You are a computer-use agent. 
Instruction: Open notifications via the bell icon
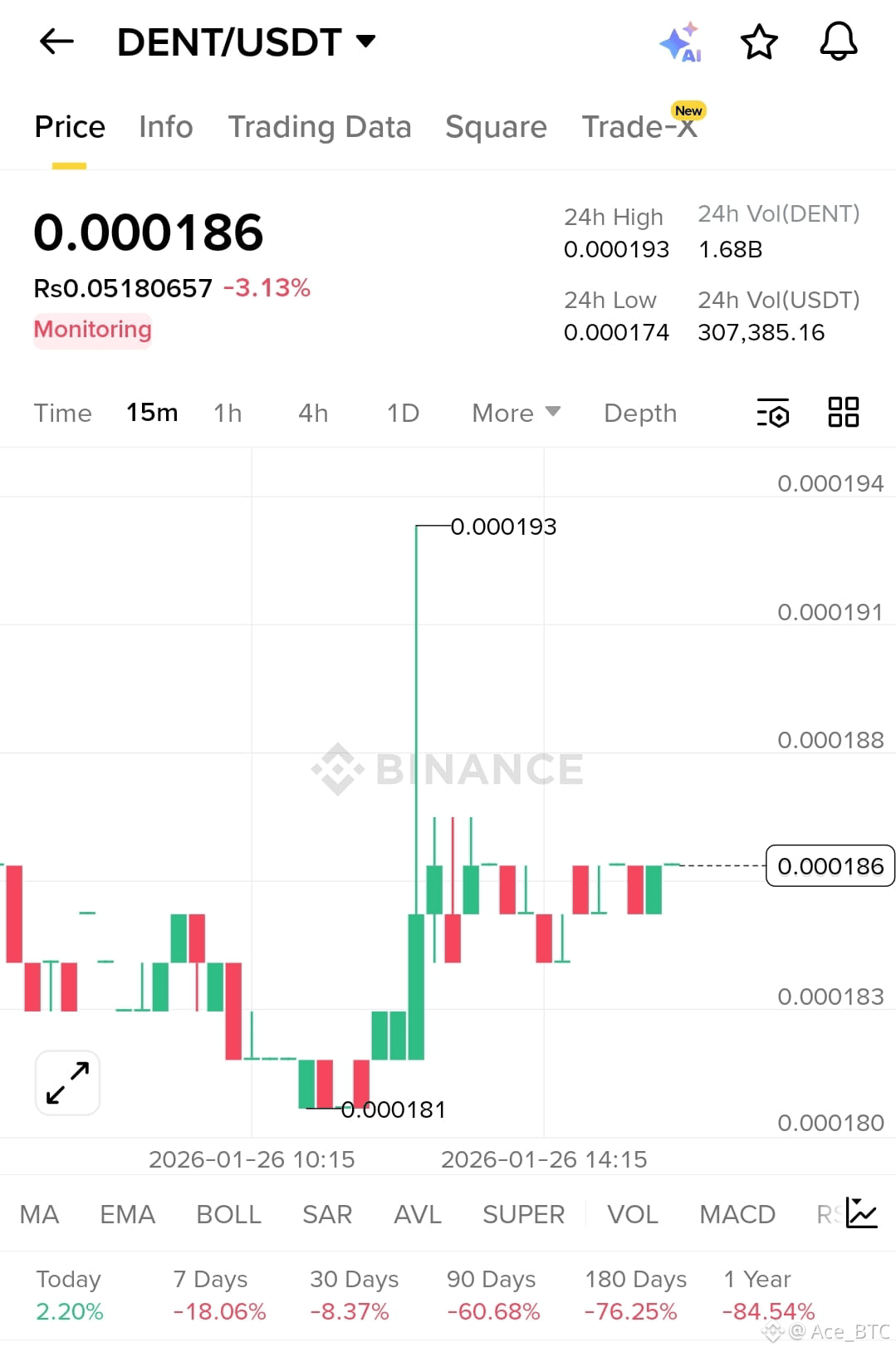[x=838, y=42]
